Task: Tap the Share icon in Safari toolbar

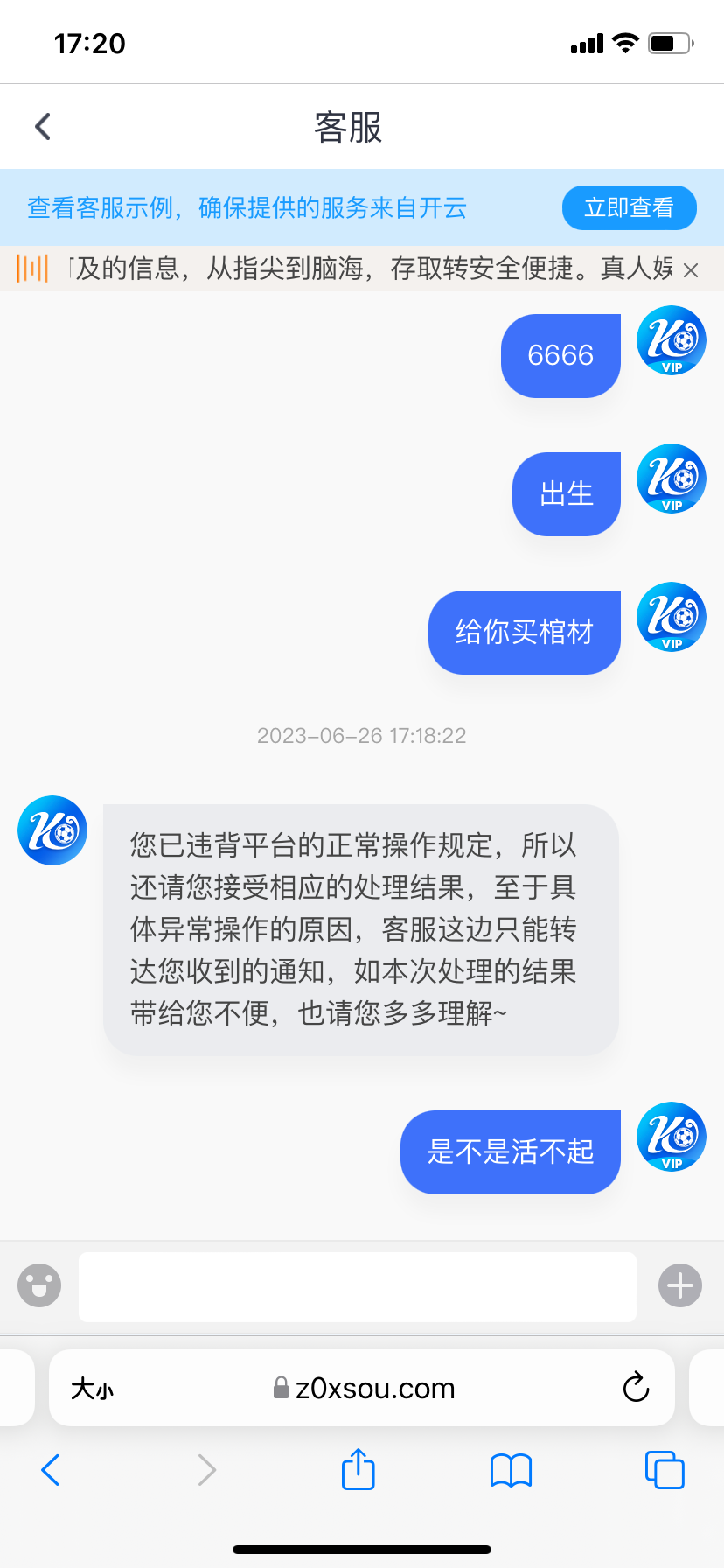Action: [x=357, y=1470]
